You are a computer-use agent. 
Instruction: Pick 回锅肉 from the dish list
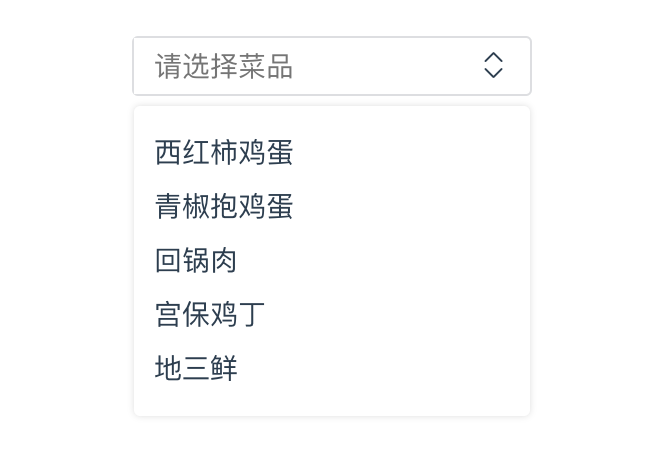(x=196, y=261)
